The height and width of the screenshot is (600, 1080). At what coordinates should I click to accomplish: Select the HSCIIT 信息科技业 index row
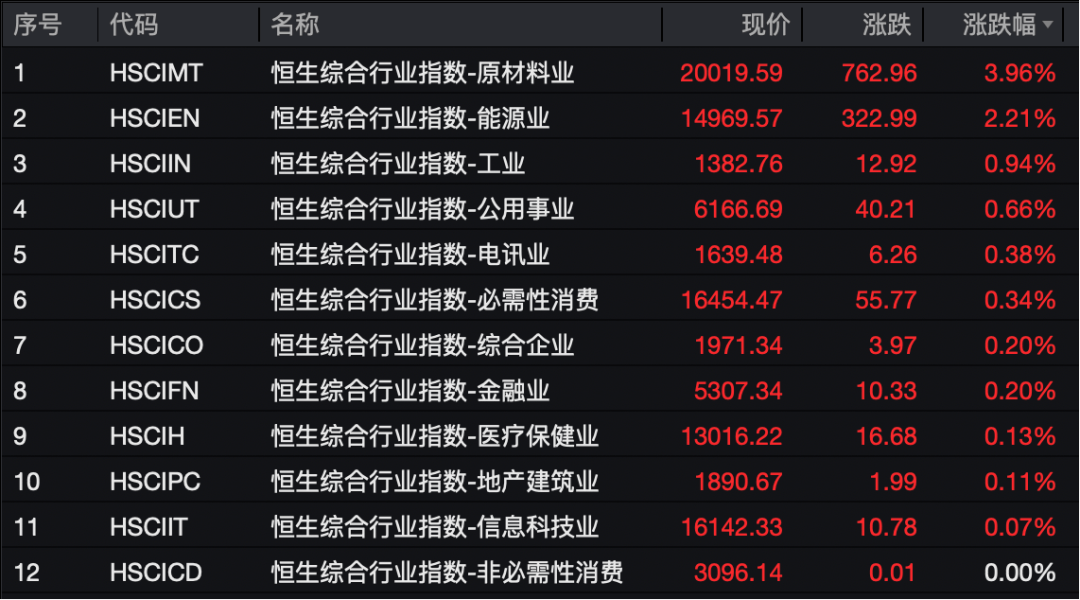[434, 527]
